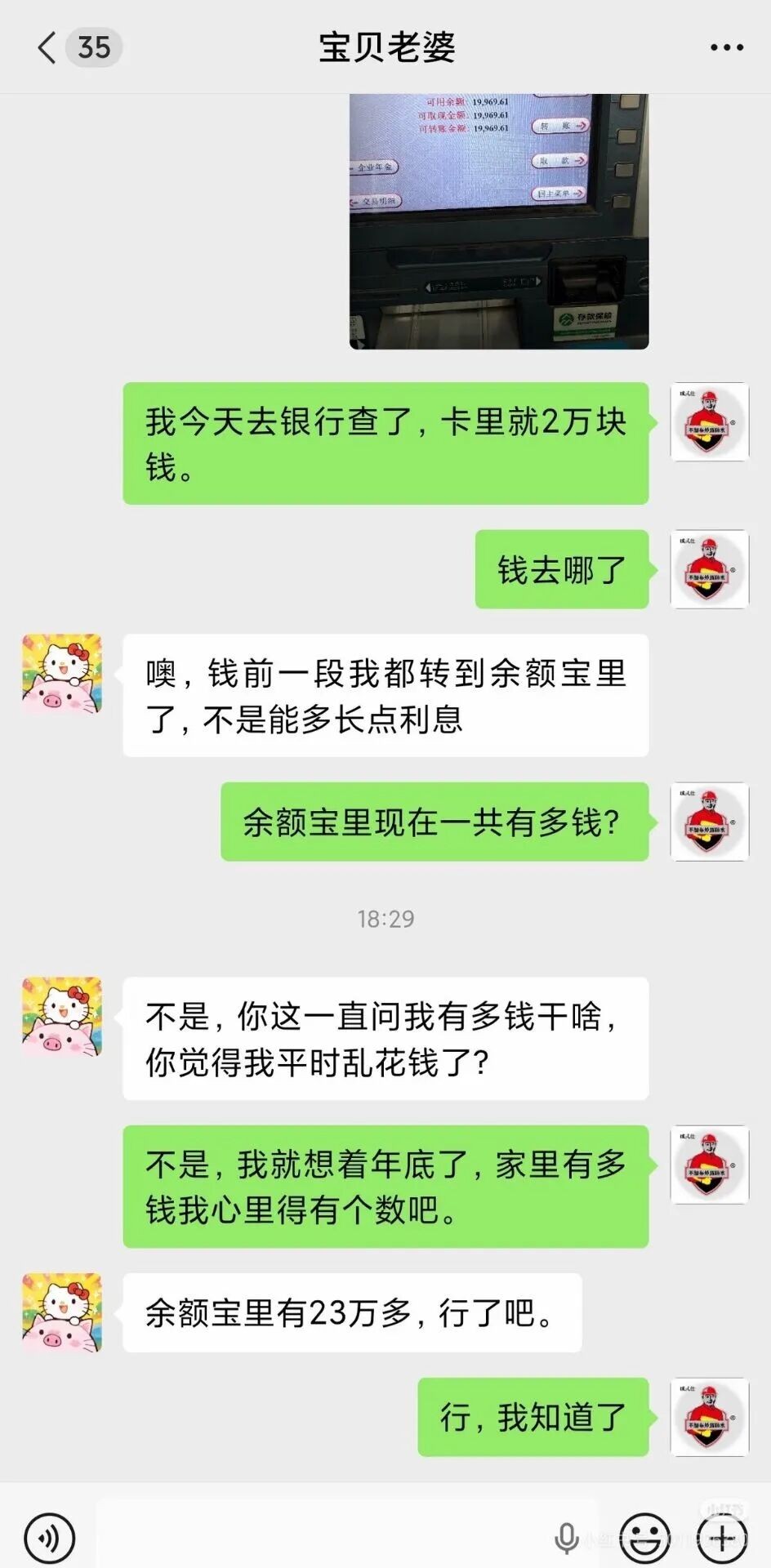This screenshot has width=771, height=1568.
Task: Open the chat's three-dot options menu
Action: (x=726, y=47)
